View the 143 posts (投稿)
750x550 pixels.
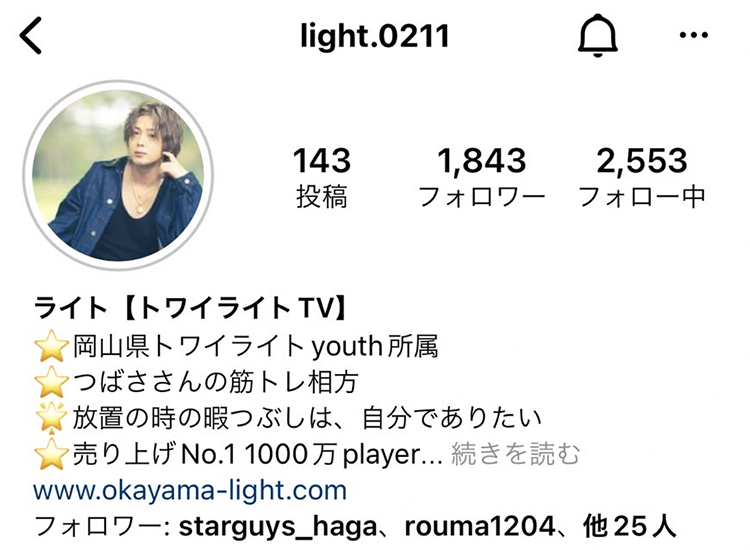[x=322, y=177]
